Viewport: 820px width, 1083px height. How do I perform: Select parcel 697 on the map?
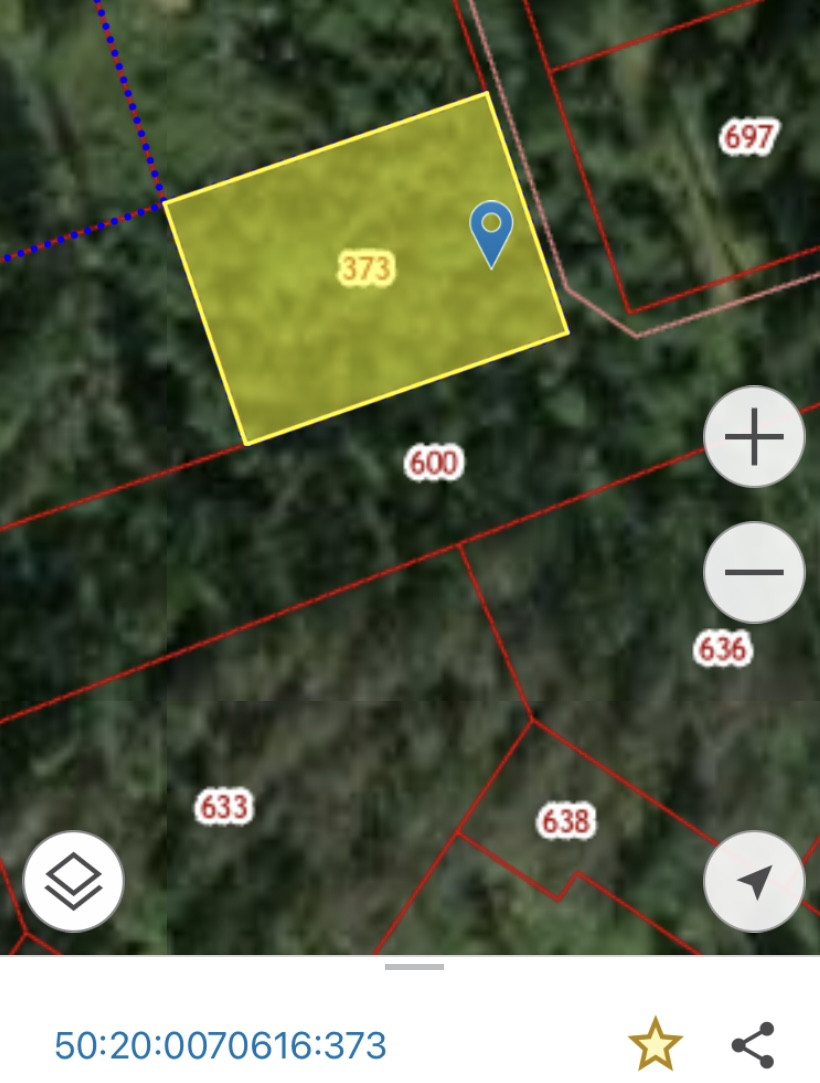[749, 137]
